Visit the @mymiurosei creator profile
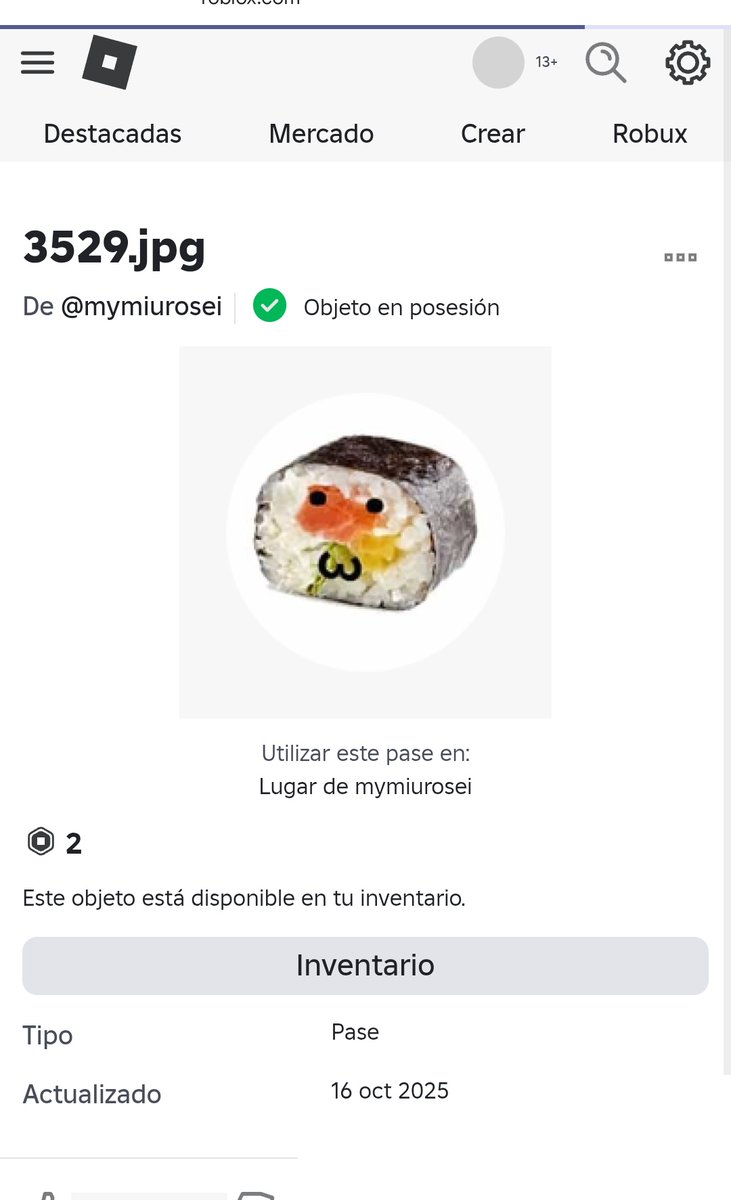This screenshot has width=731, height=1200. click(141, 307)
